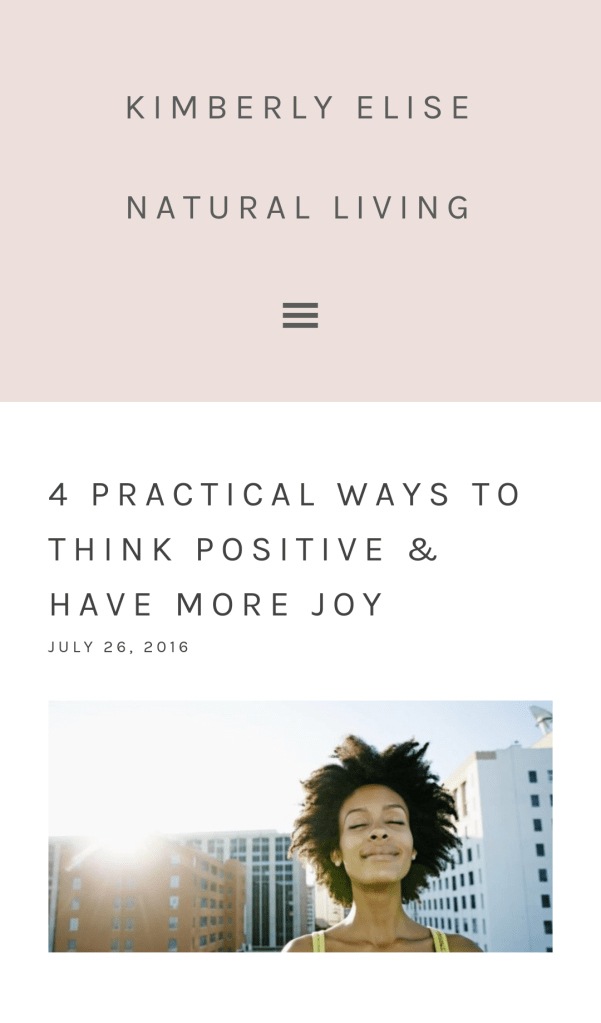Open the article on thinking positive
This screenshot has height=1023, width=601.
click(285, 549)
